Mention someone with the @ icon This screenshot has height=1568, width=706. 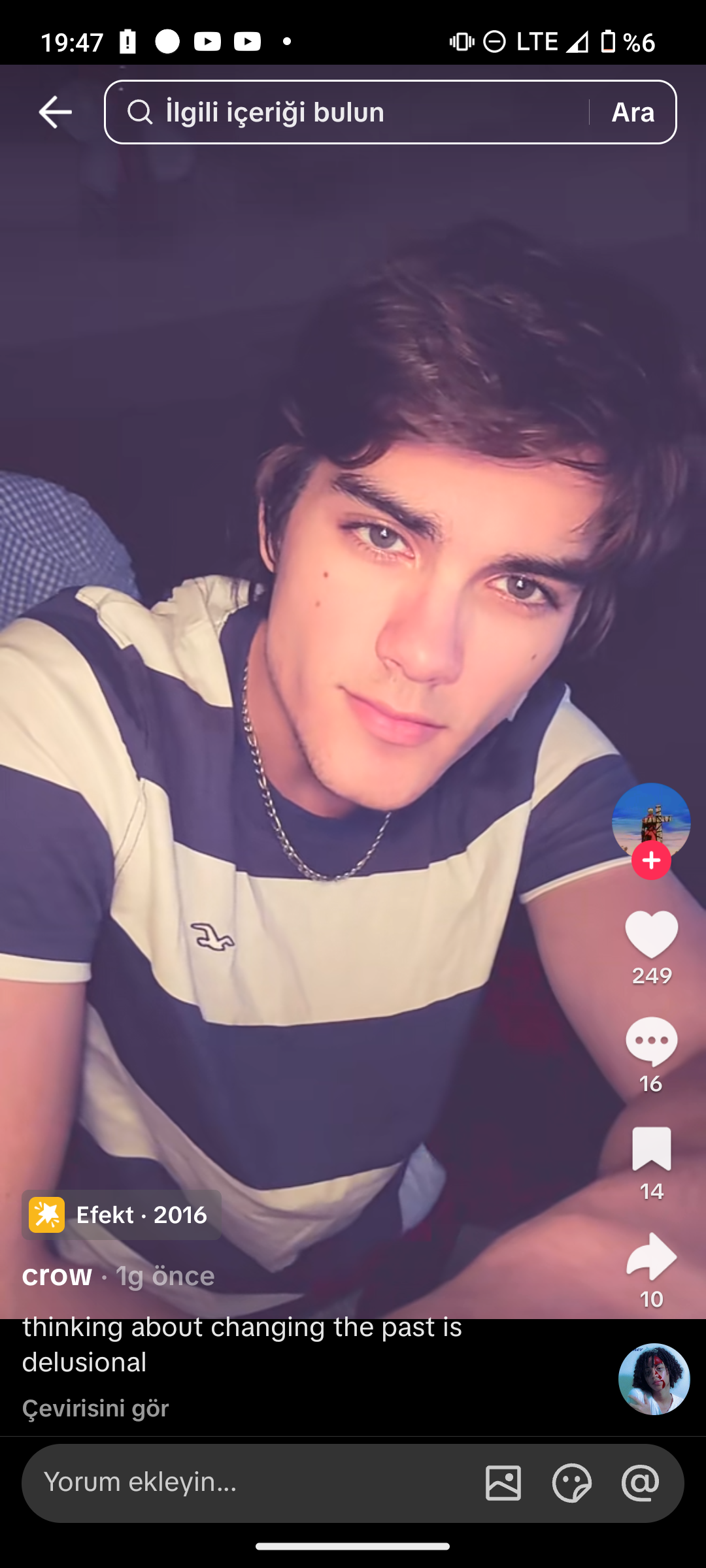640,1482
